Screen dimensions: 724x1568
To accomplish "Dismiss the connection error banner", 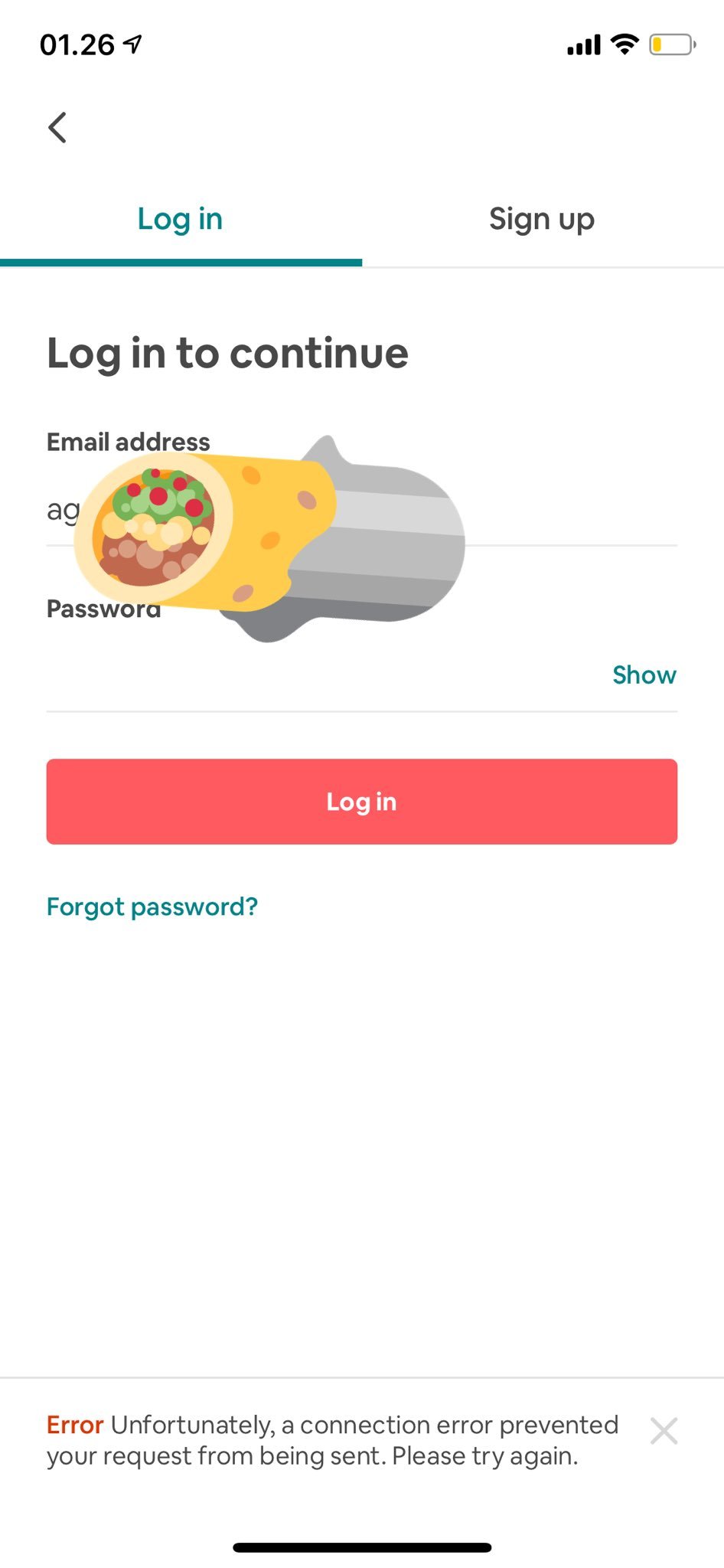I will (664, 1430).
